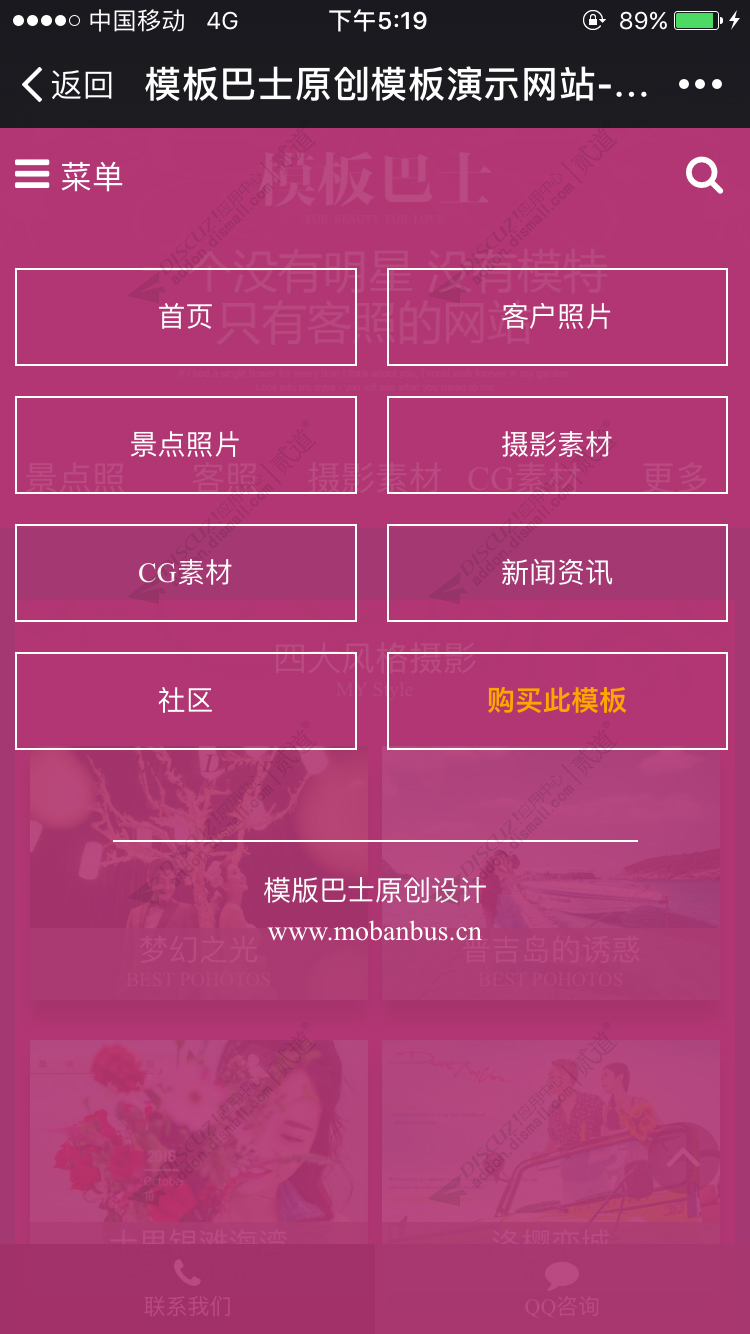Open 景点照片 section
The height and width of the screenshot is (1334, 750).
186,445
